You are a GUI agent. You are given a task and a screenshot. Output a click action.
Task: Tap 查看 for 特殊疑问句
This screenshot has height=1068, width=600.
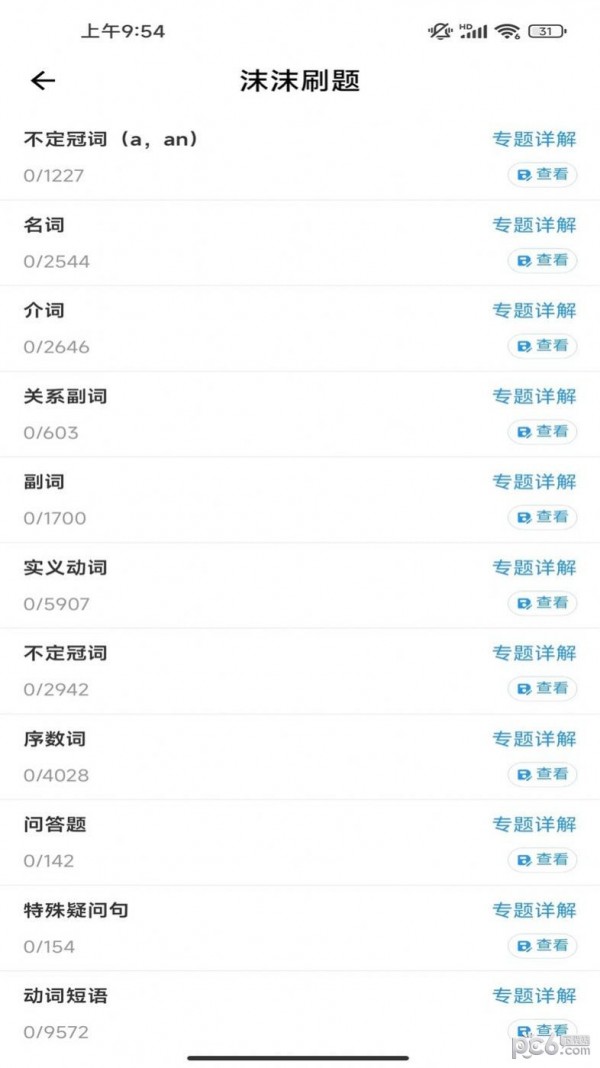point(542,945)
